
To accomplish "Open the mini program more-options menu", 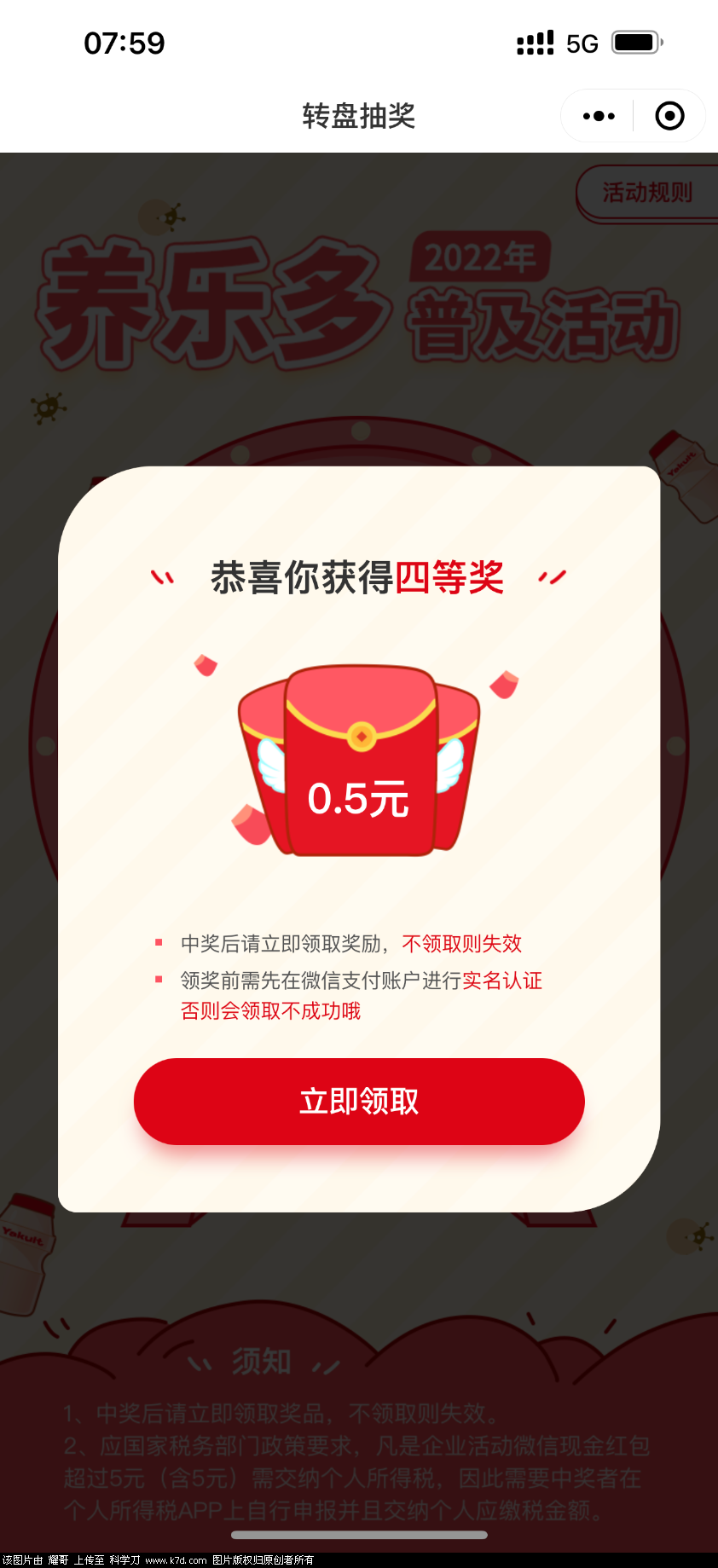I will coord(599,116).
